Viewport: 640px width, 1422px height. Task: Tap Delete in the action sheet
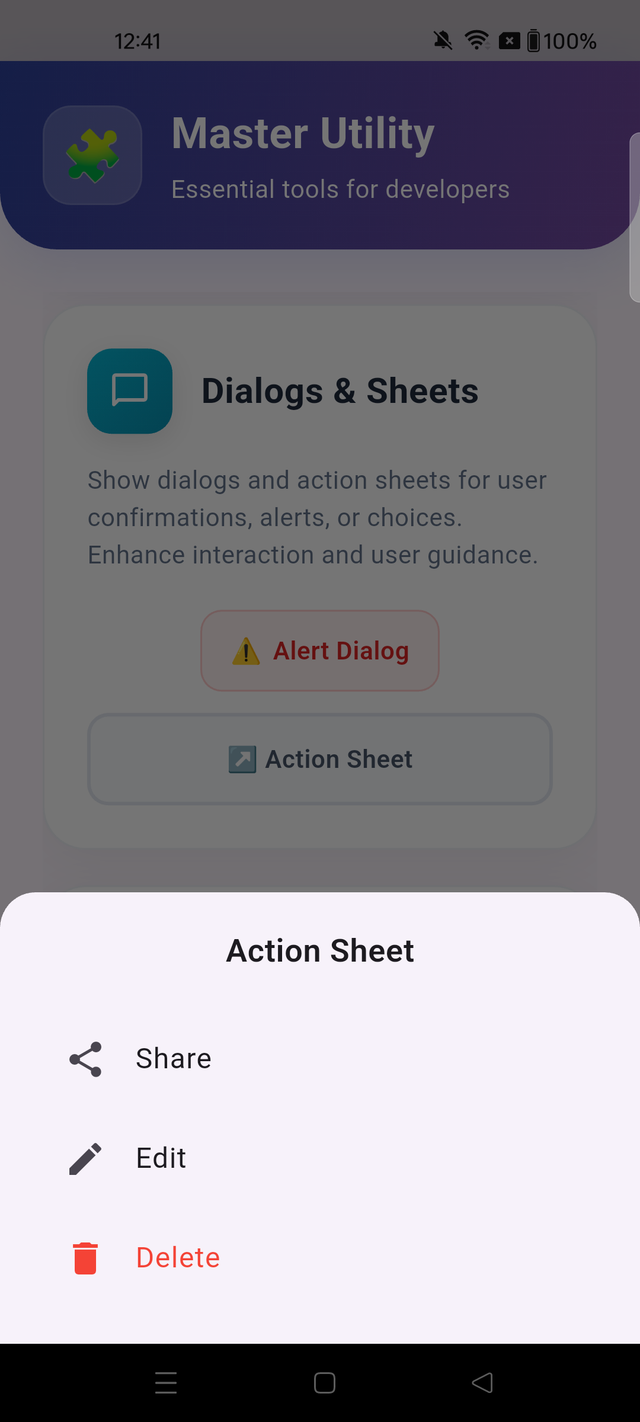pos(177,1257)
